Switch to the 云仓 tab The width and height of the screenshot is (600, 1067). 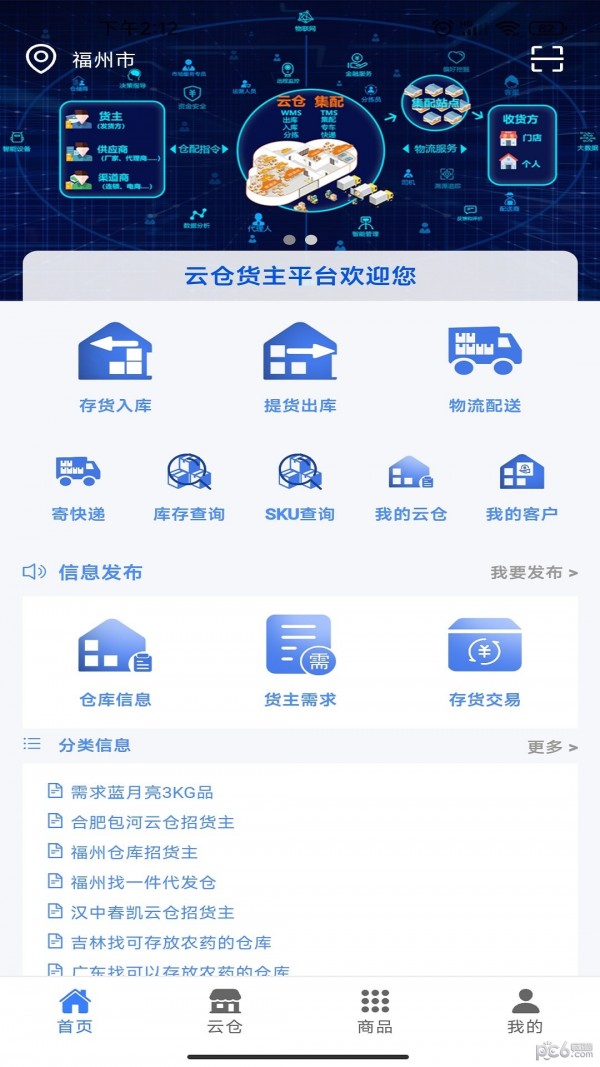225,1011
